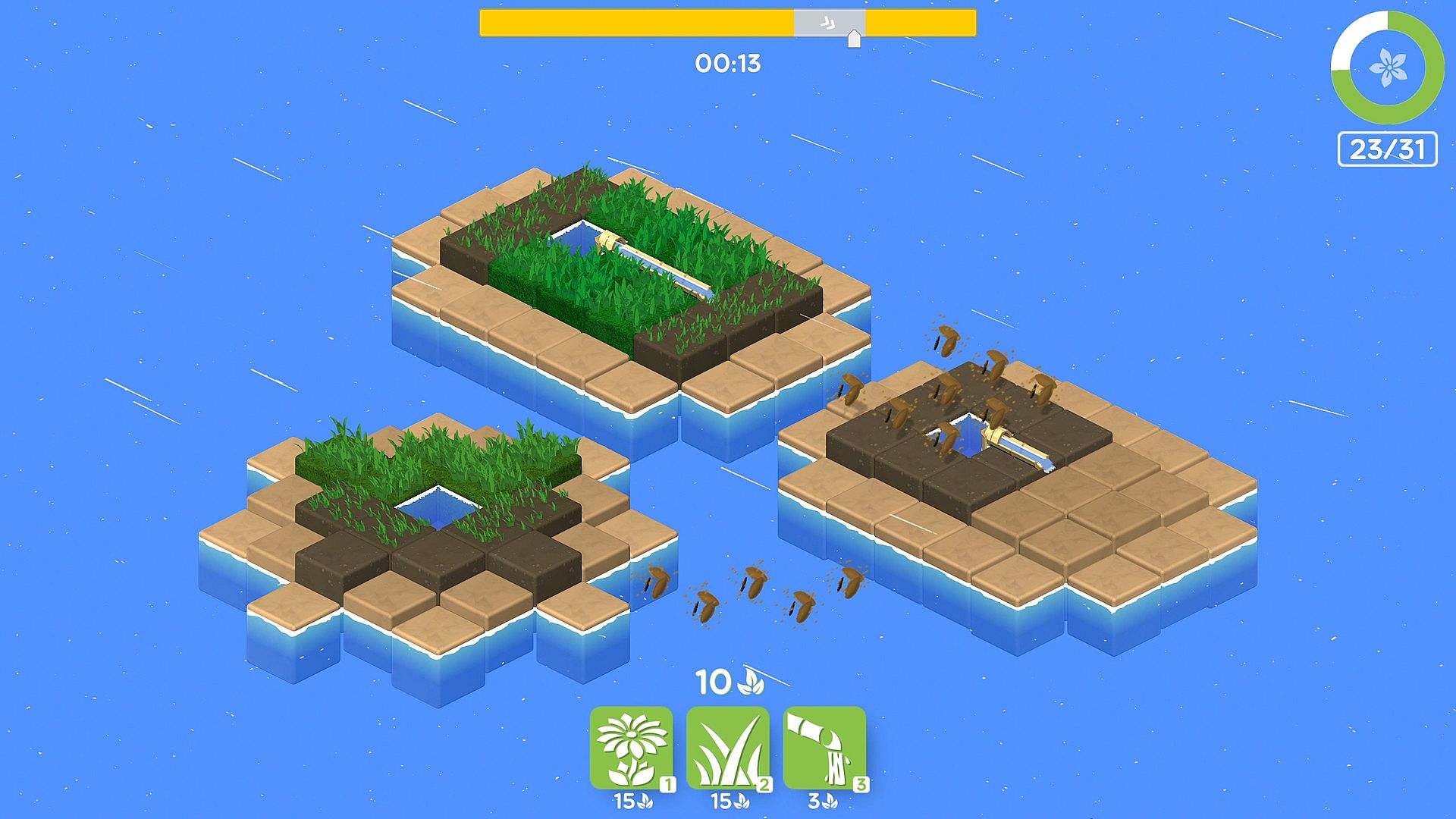The width and height of the screenshot is (1456, 819).
Task: Select the flower planting tool
Action: pyautogui.click(x=631, y=748)
